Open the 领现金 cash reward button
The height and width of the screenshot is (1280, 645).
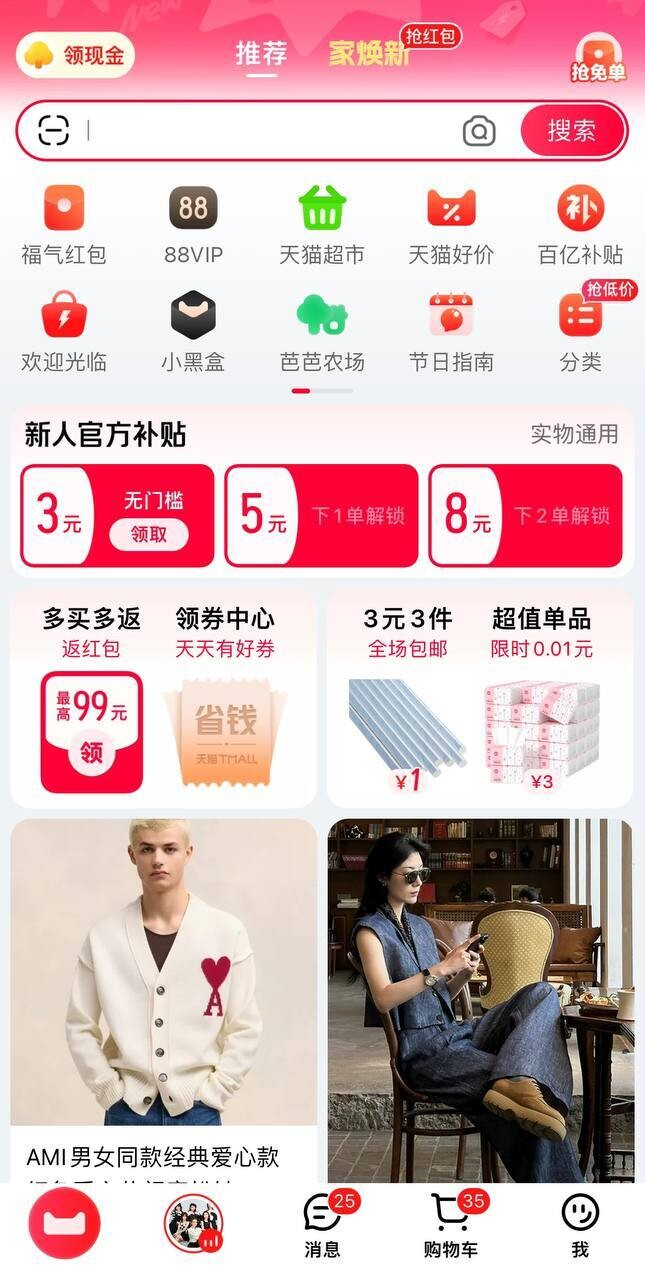(x=76, y=55)
